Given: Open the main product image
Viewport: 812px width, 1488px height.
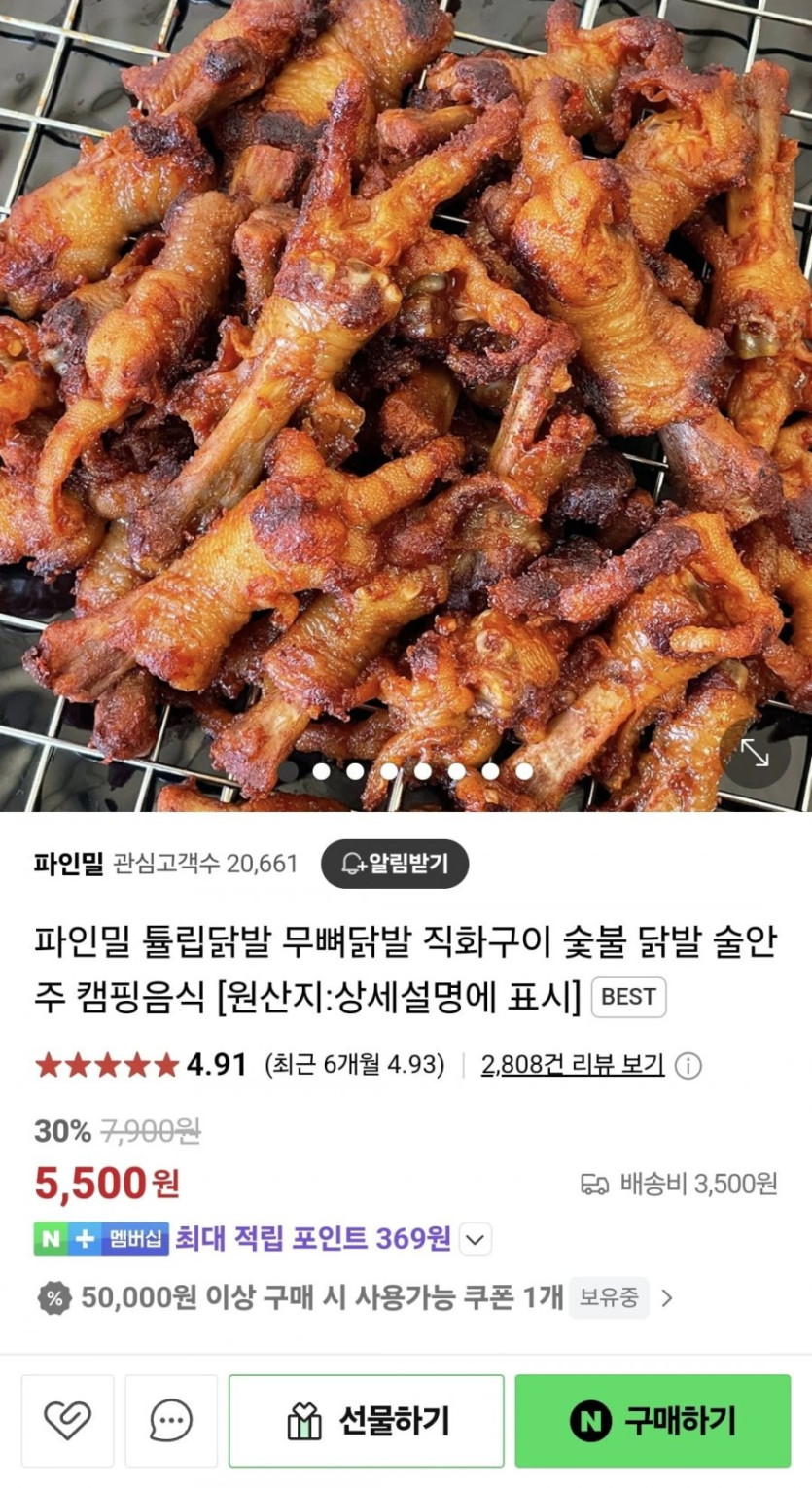Looking at the screenshot, I should click(406, 389).
